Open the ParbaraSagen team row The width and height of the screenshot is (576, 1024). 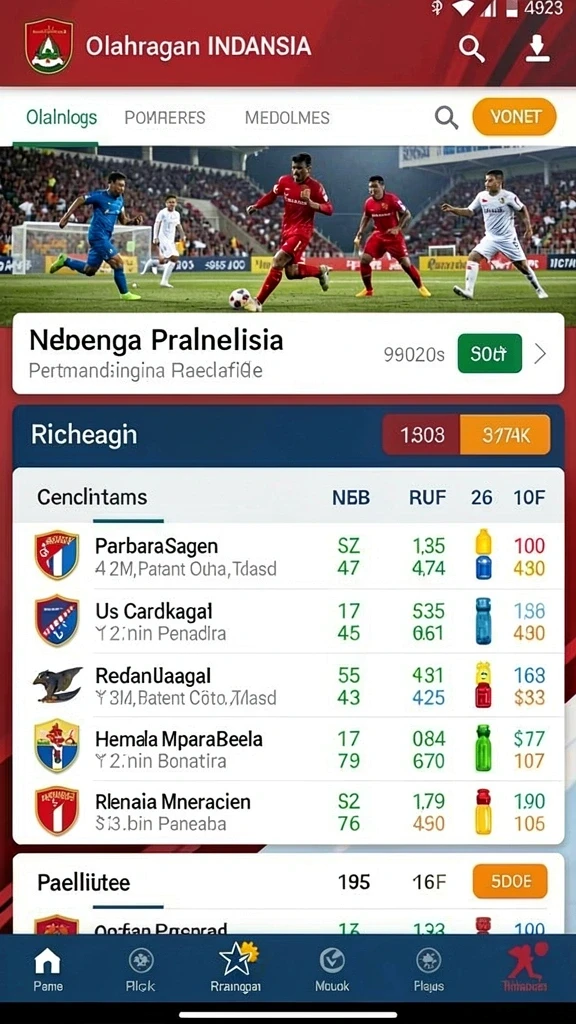pyautogui.click(x=289, y=556)
